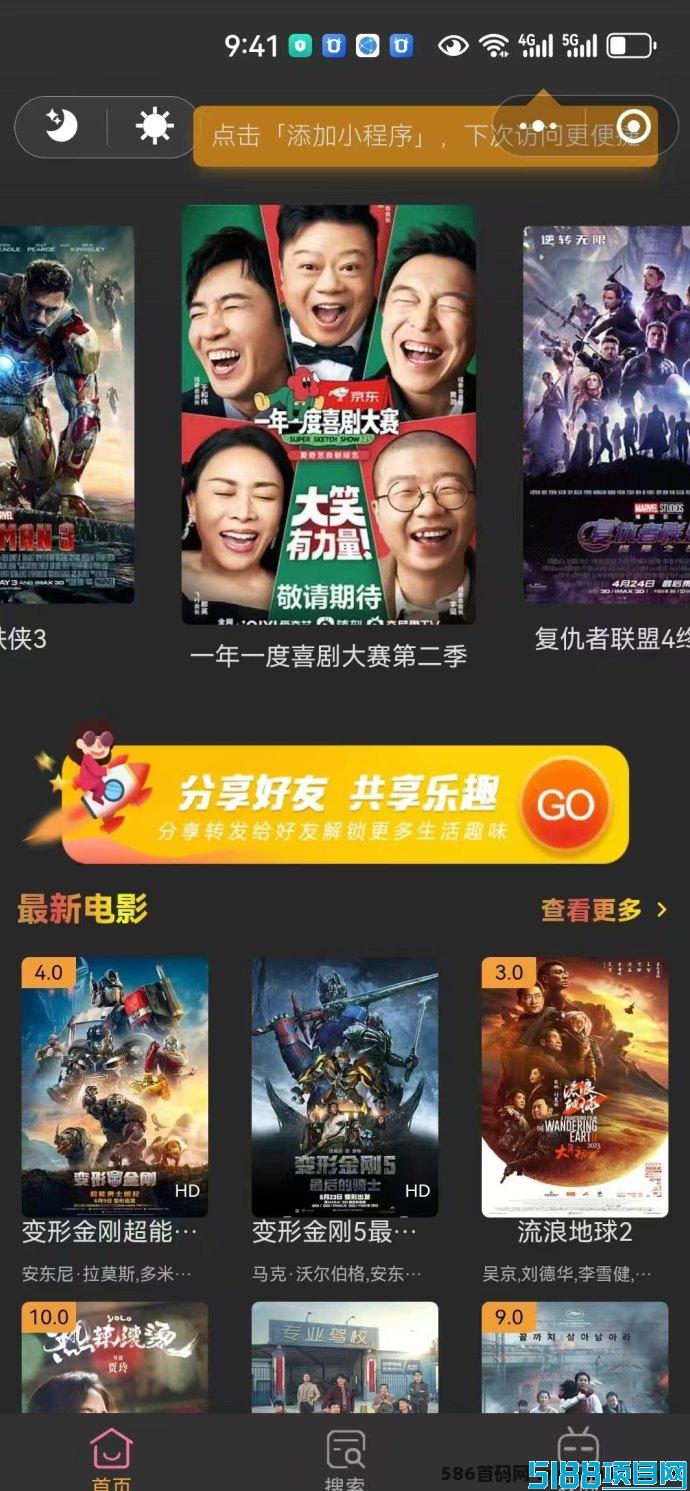Tap the GO button on share banner
Image resolution: width=690 pixels, height=1491 pixels.
point(566,805)
